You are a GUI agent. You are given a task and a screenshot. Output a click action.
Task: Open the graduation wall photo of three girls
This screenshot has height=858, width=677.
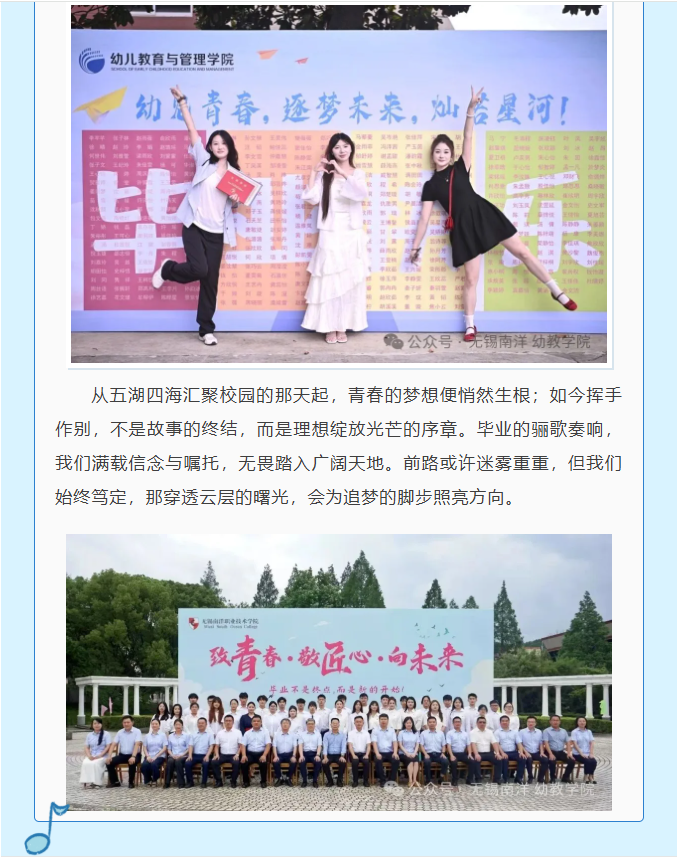point(338,184)
